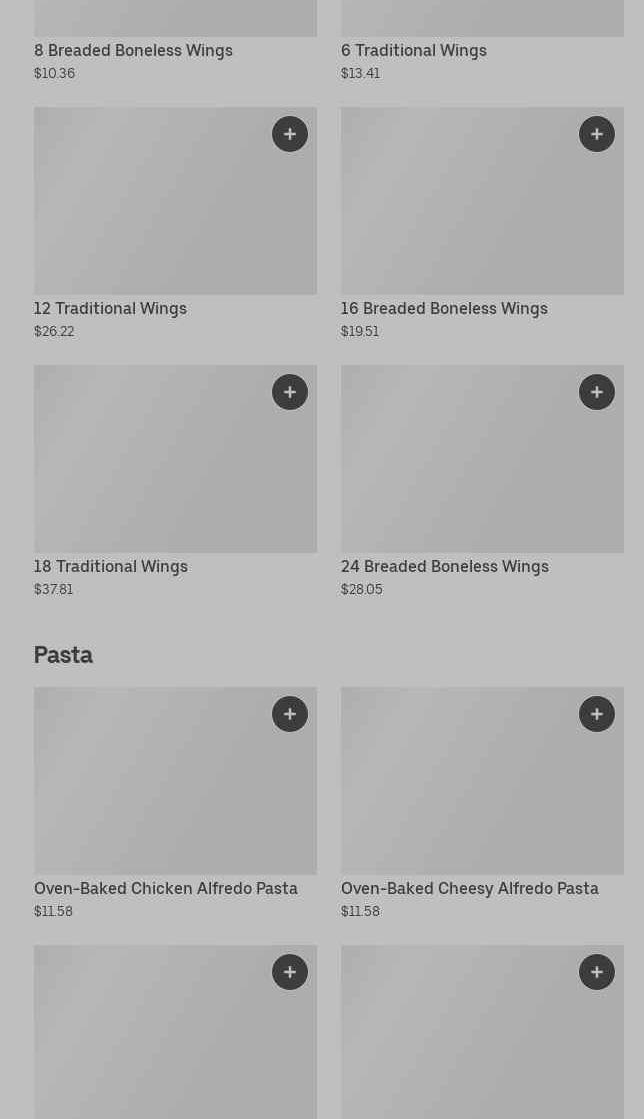Image resolution: width=644 pixels, height=1119 pixels.
Task: Add 16 Breaded Boneless Wings to cart
Action: [597, 134]
